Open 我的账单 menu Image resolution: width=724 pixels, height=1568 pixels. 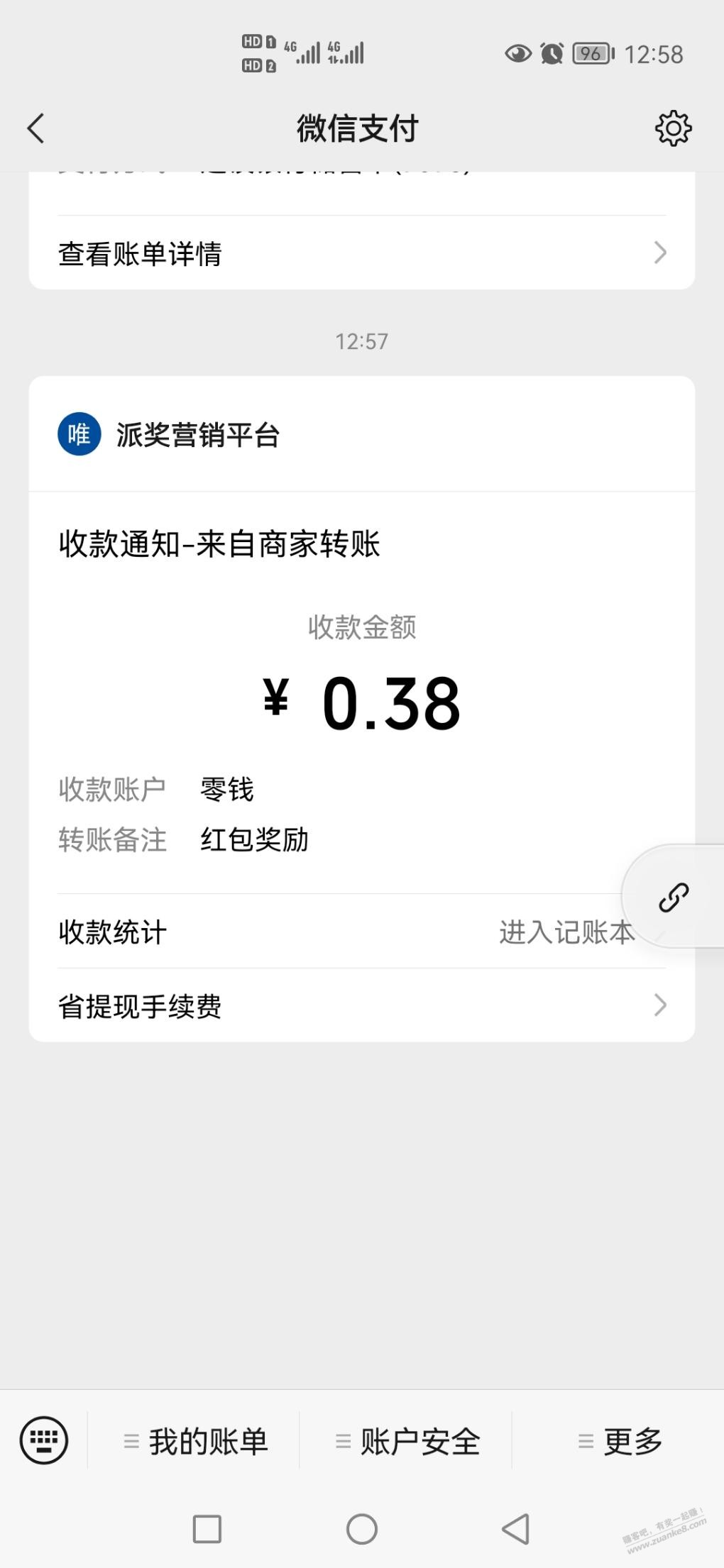point(195,1441)
